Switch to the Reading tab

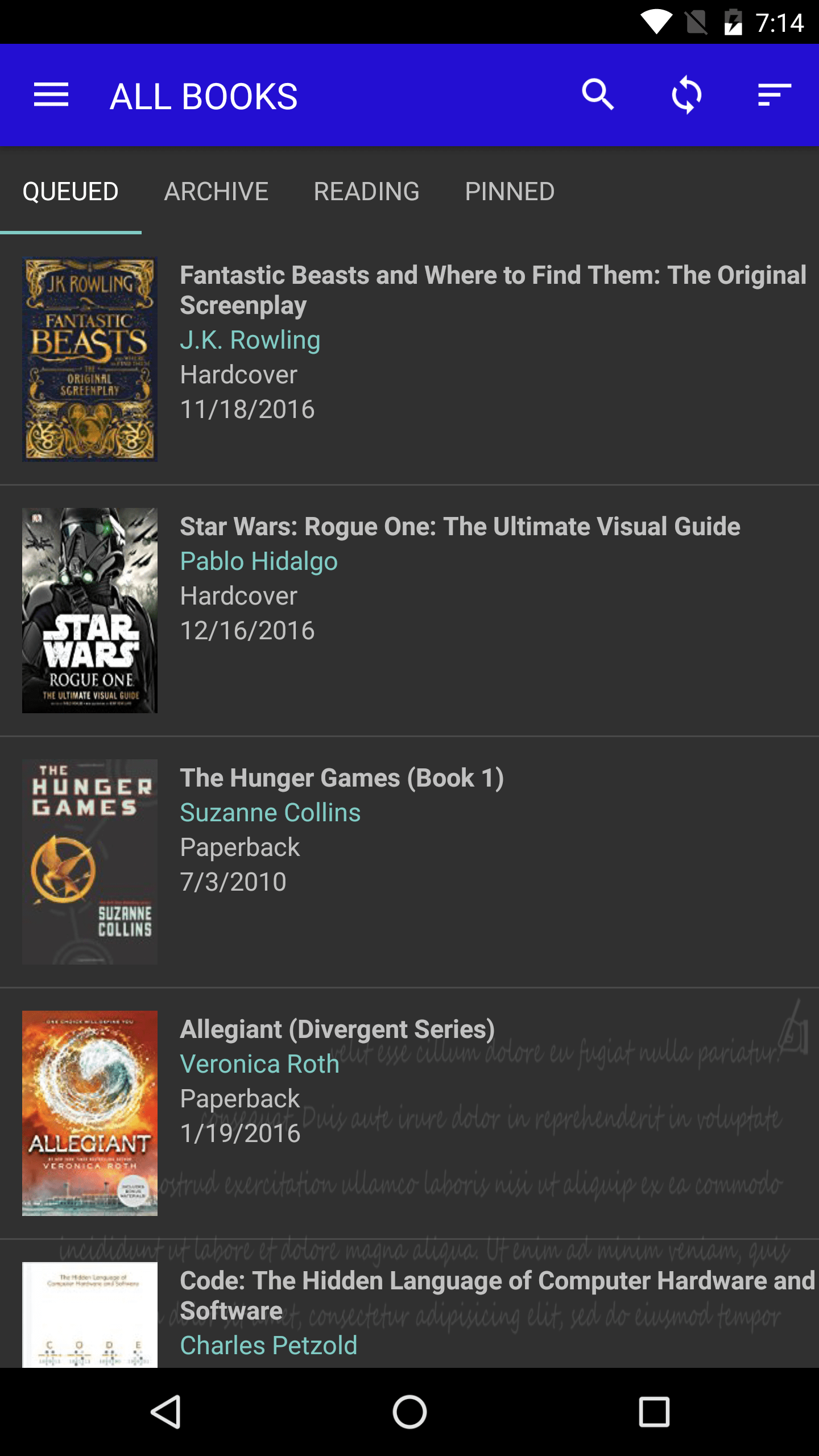click(x=366, y=192)
